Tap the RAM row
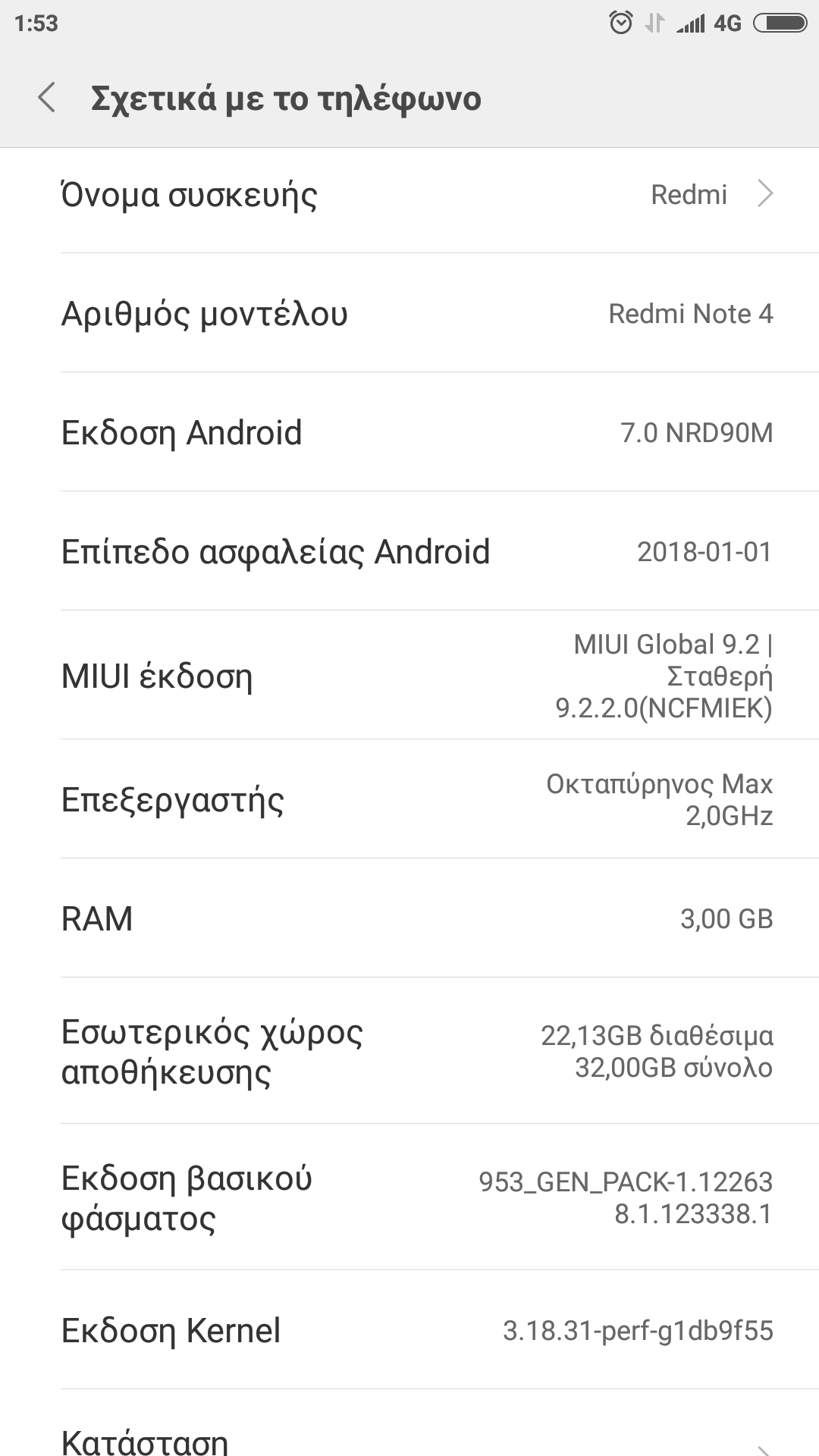This screenshot has width=819, height=1456. [x=409, y=918]
